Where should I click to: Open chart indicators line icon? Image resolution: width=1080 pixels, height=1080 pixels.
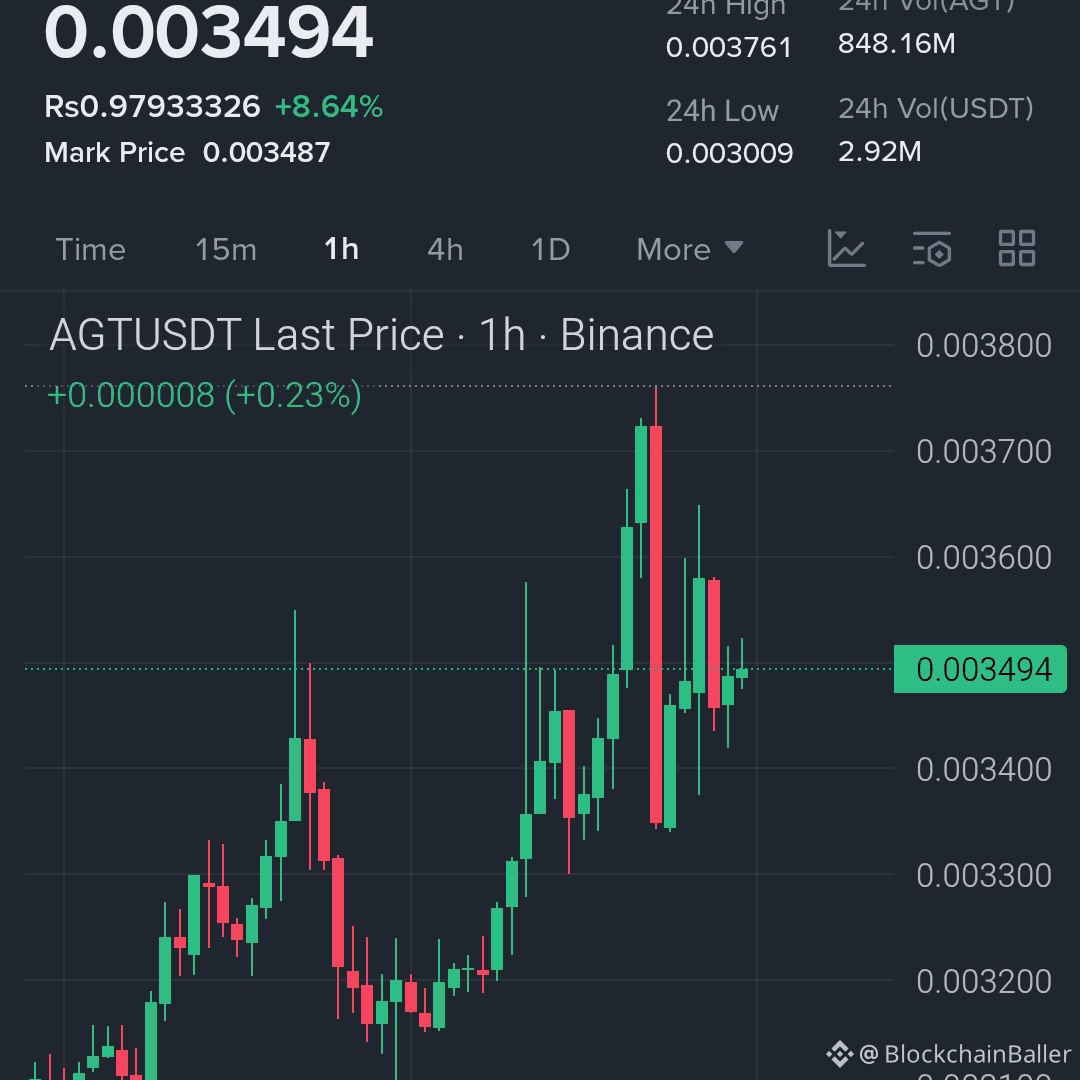(x=846, y=248)
